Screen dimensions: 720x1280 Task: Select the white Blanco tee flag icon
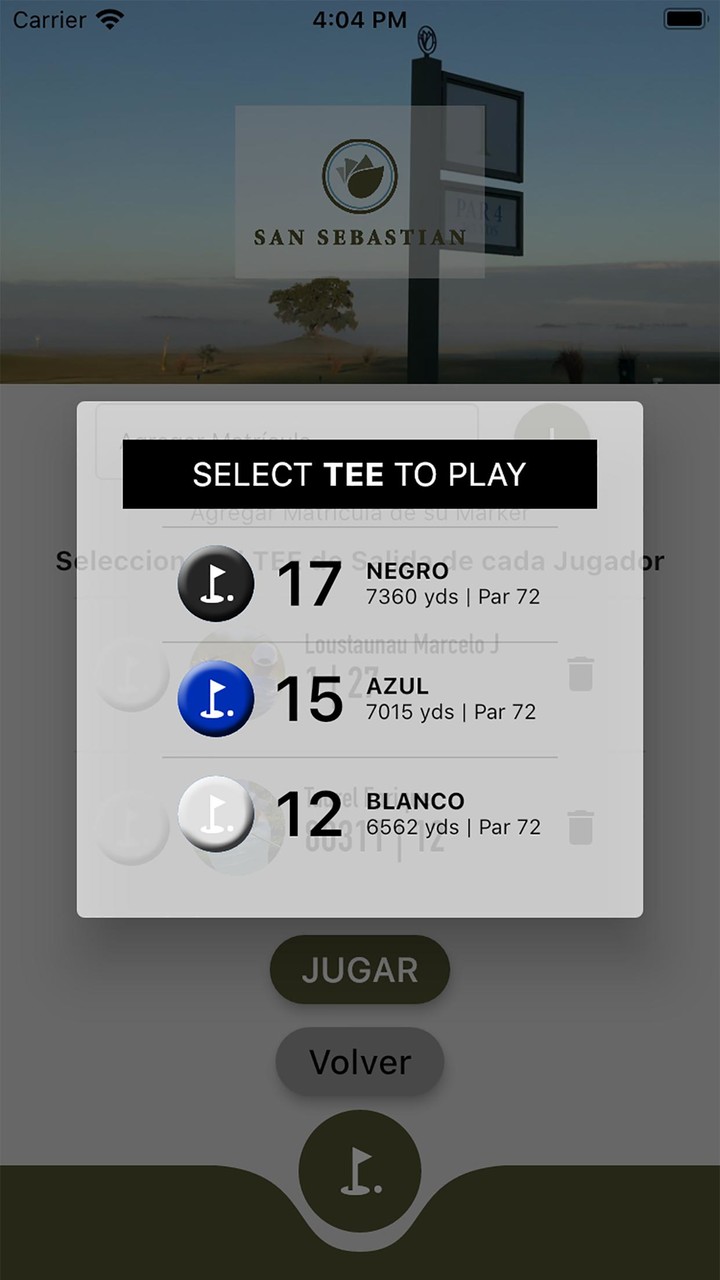(x=216, y=815)
